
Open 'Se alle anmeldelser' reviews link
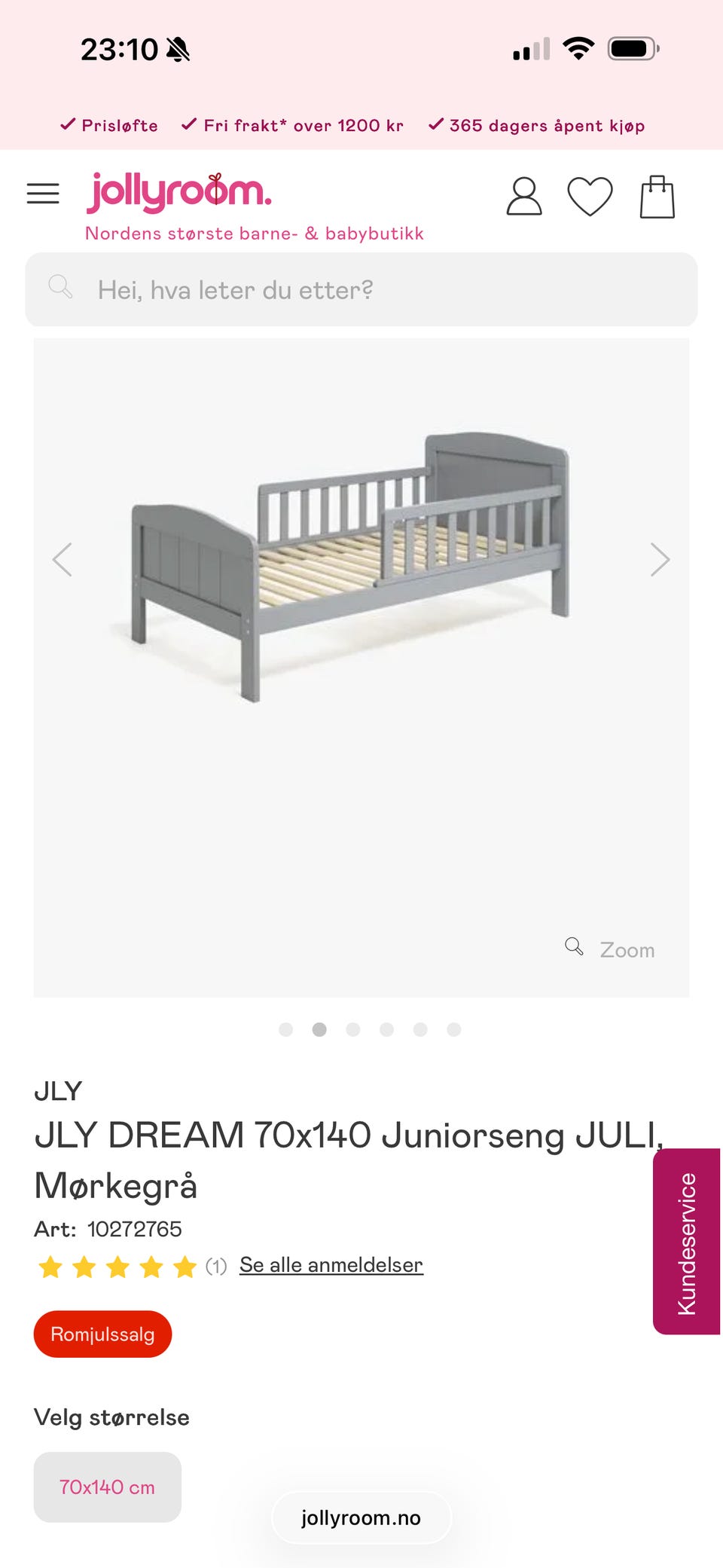click(x=331, y=1265)
